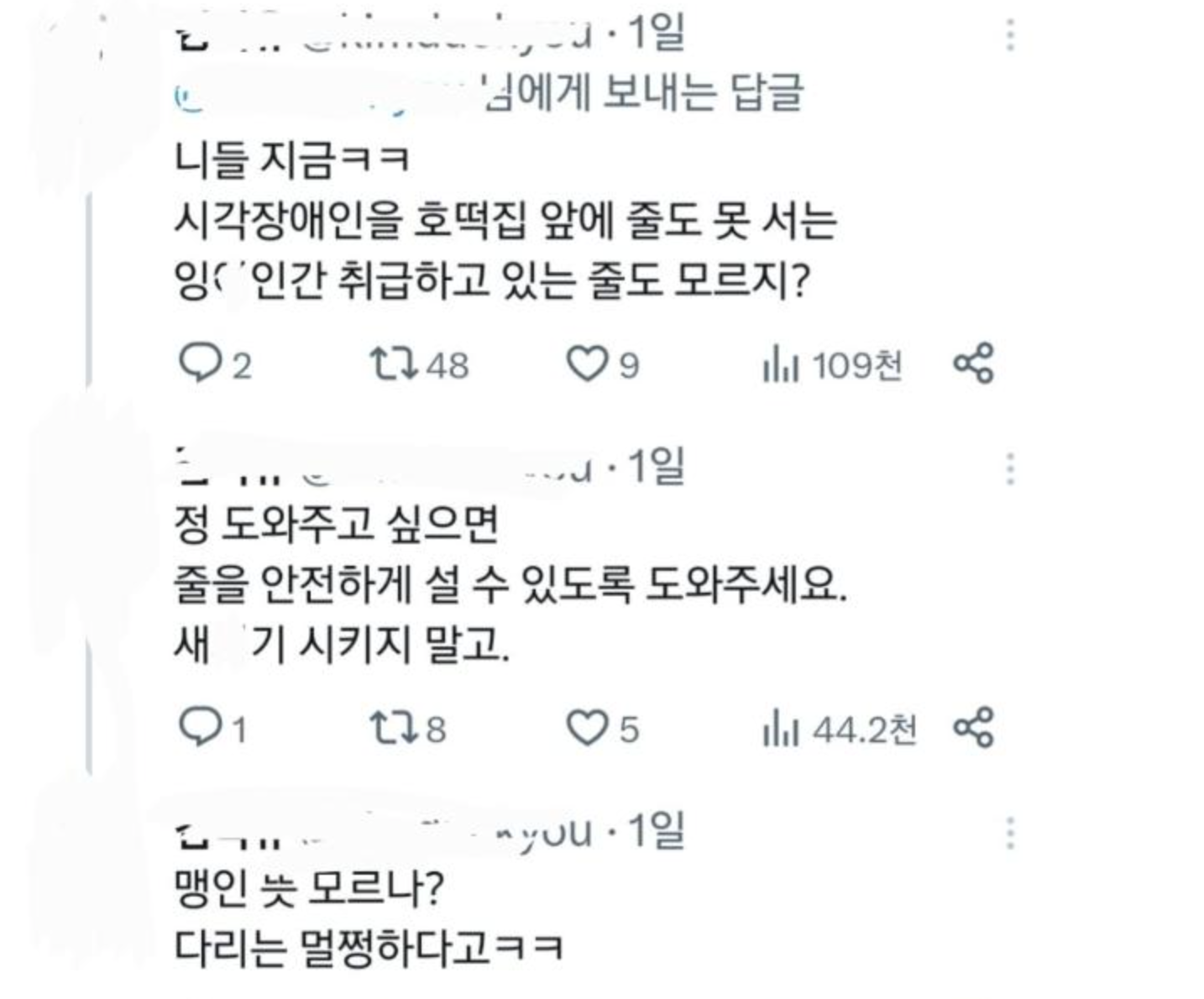Screen dimensions: 1204x999
Task: Reply to the tweet starting 니들 지금ㅋㅋ
Action: [x=199, y=364]
